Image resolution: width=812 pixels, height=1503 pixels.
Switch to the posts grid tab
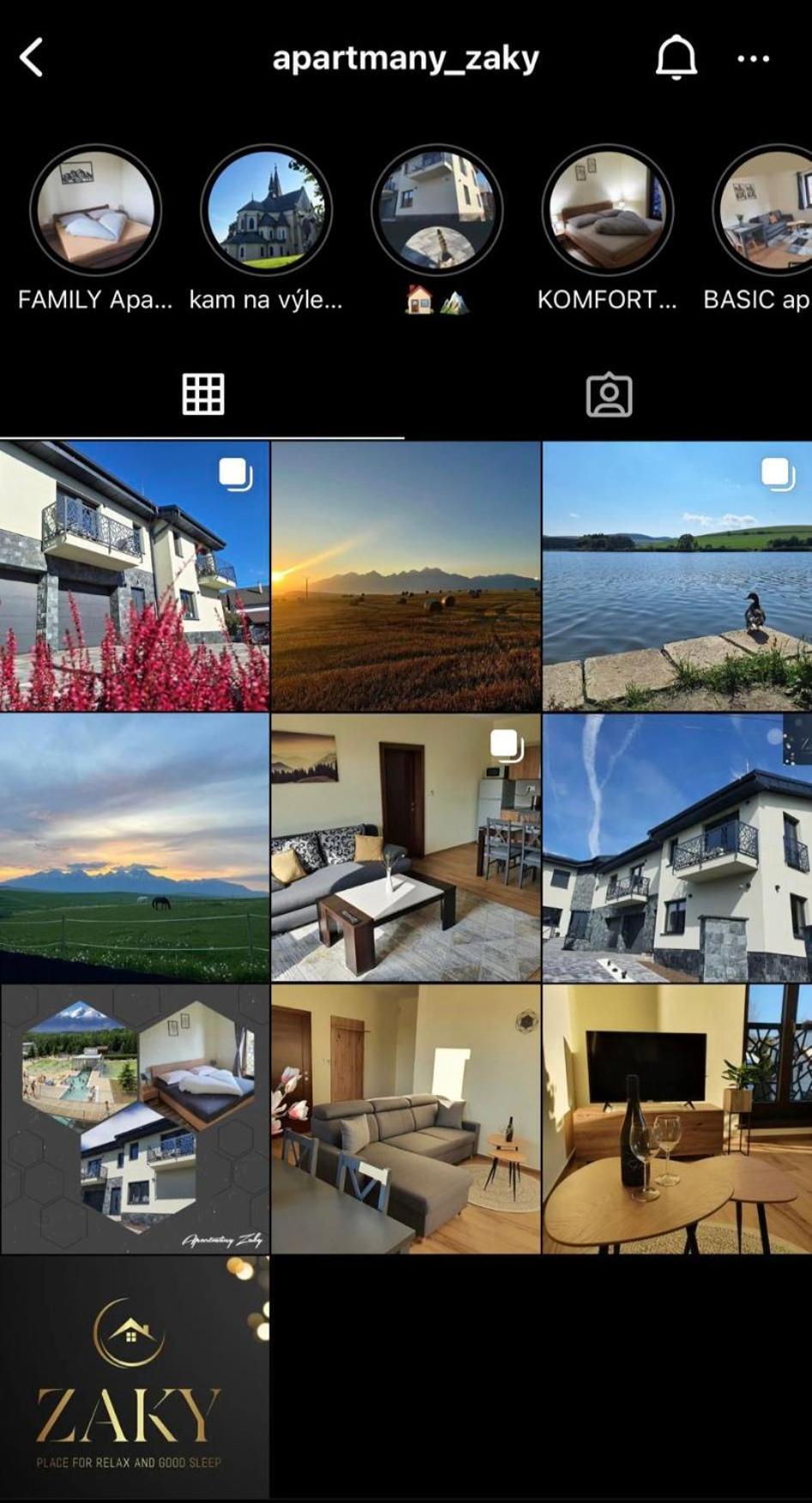203,395
